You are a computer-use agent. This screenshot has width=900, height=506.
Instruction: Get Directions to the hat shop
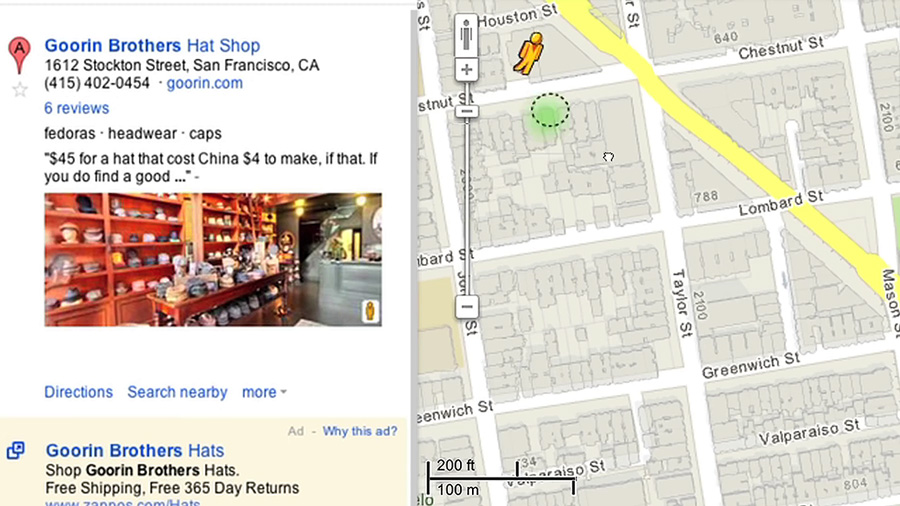[x=79, y=392]
